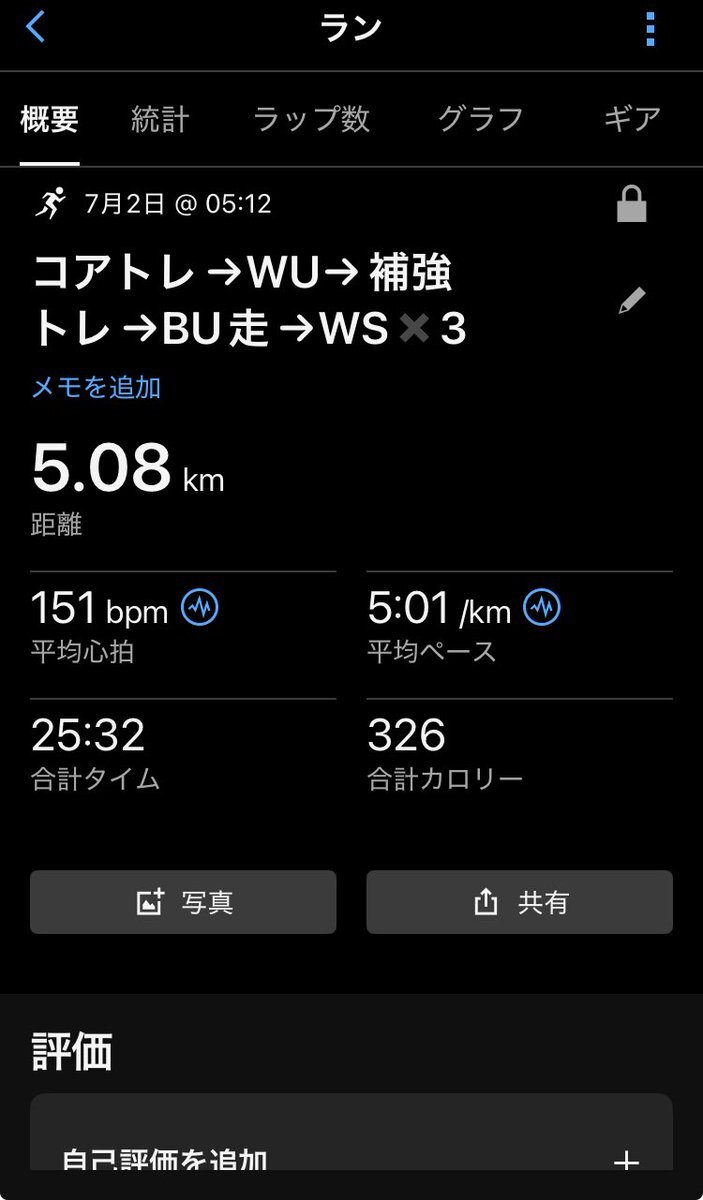Select the ギア tab

click(x=632, y=119)
